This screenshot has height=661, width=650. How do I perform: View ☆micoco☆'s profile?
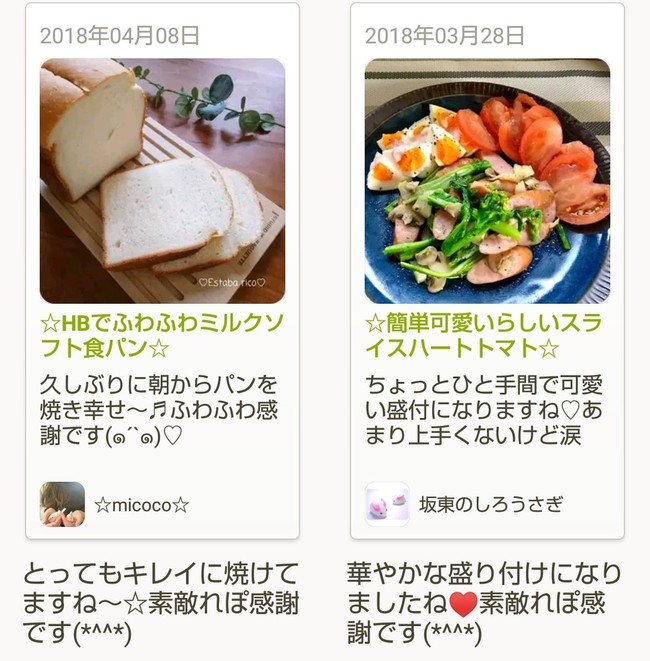click(140, 505)
